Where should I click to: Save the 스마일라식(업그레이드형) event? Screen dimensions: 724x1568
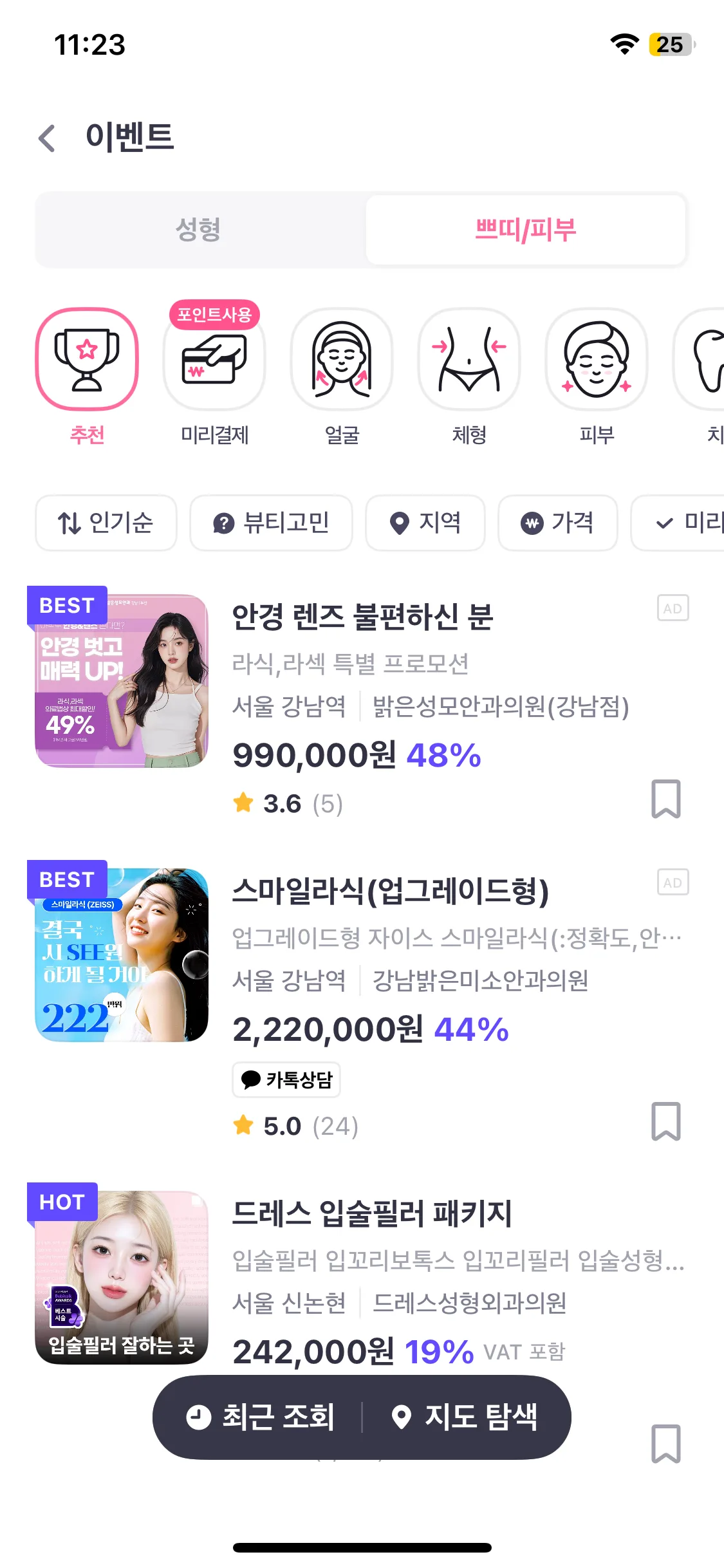(x=665, y=1121)
